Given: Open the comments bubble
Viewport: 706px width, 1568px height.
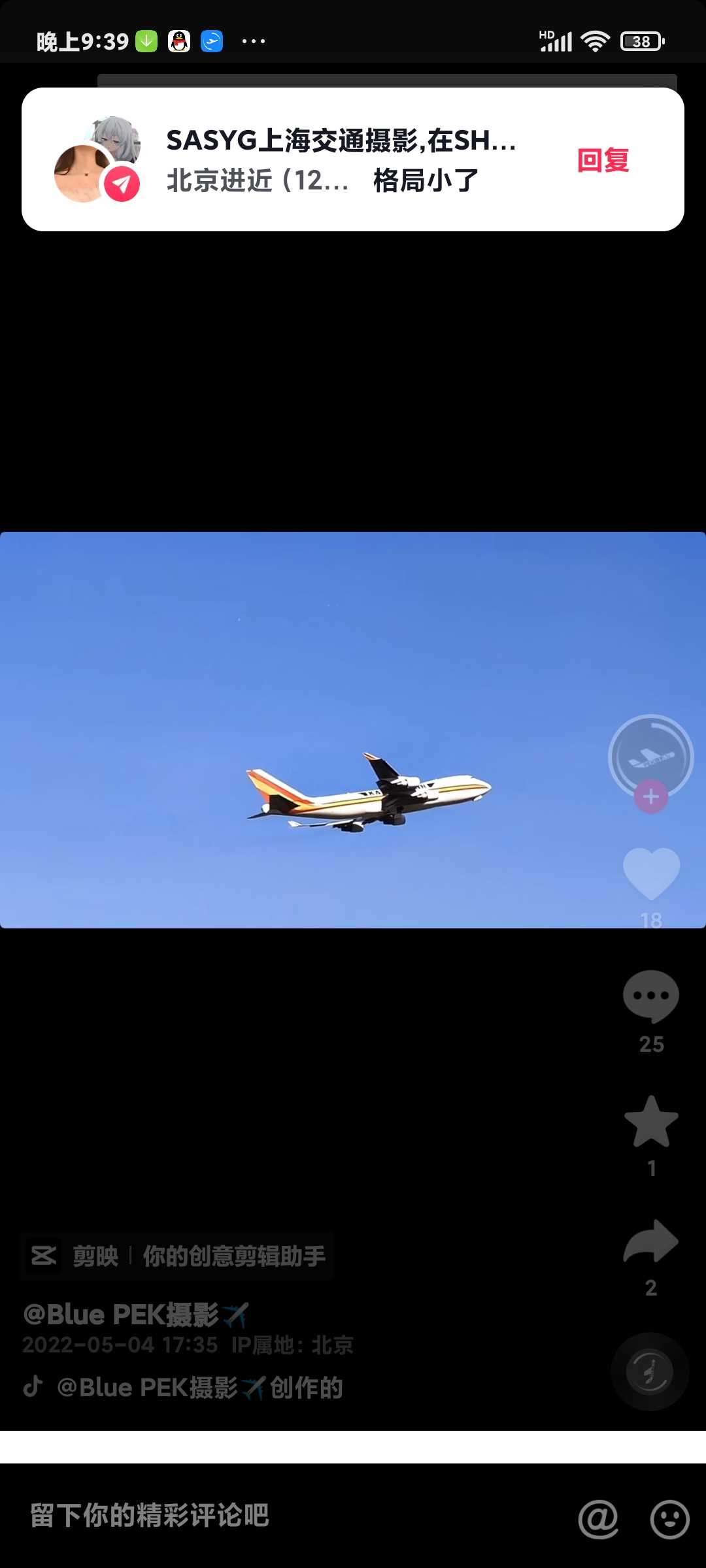Looking at the screenshot, I should click(651, 996).
